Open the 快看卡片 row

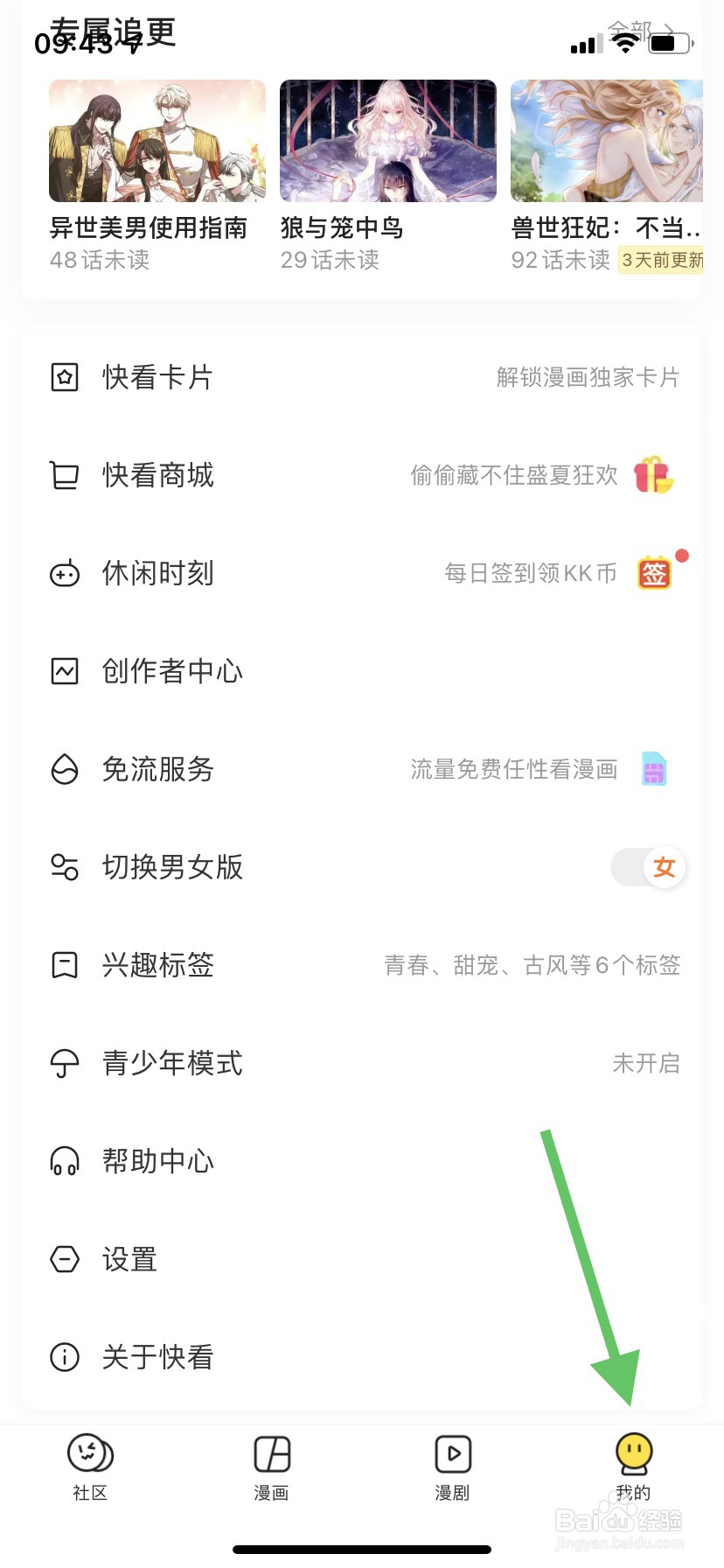362,377
